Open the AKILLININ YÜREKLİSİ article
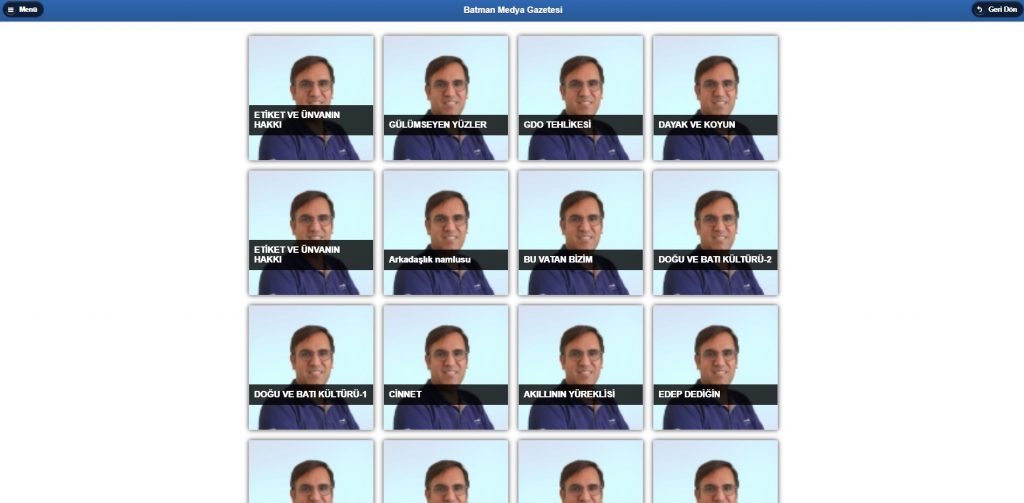Viewport: 1024px width, 503px height. (580, 368)
